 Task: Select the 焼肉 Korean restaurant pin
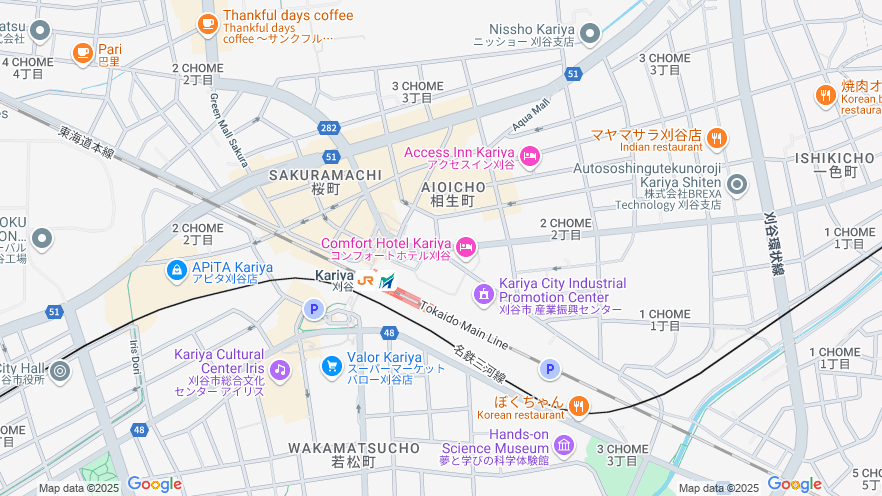coord(826,95)
